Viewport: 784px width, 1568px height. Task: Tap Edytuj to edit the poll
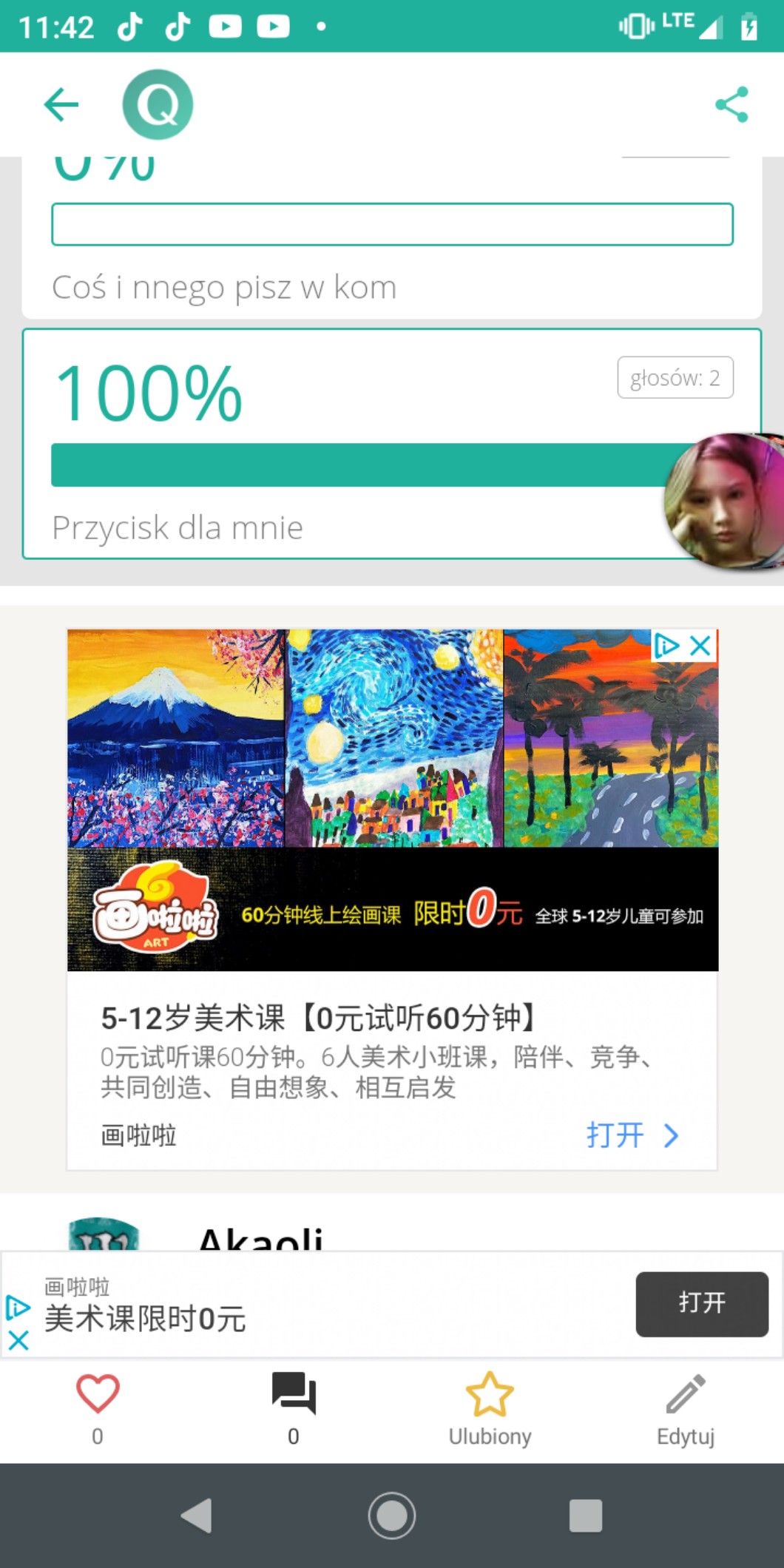coord(686,1395)
